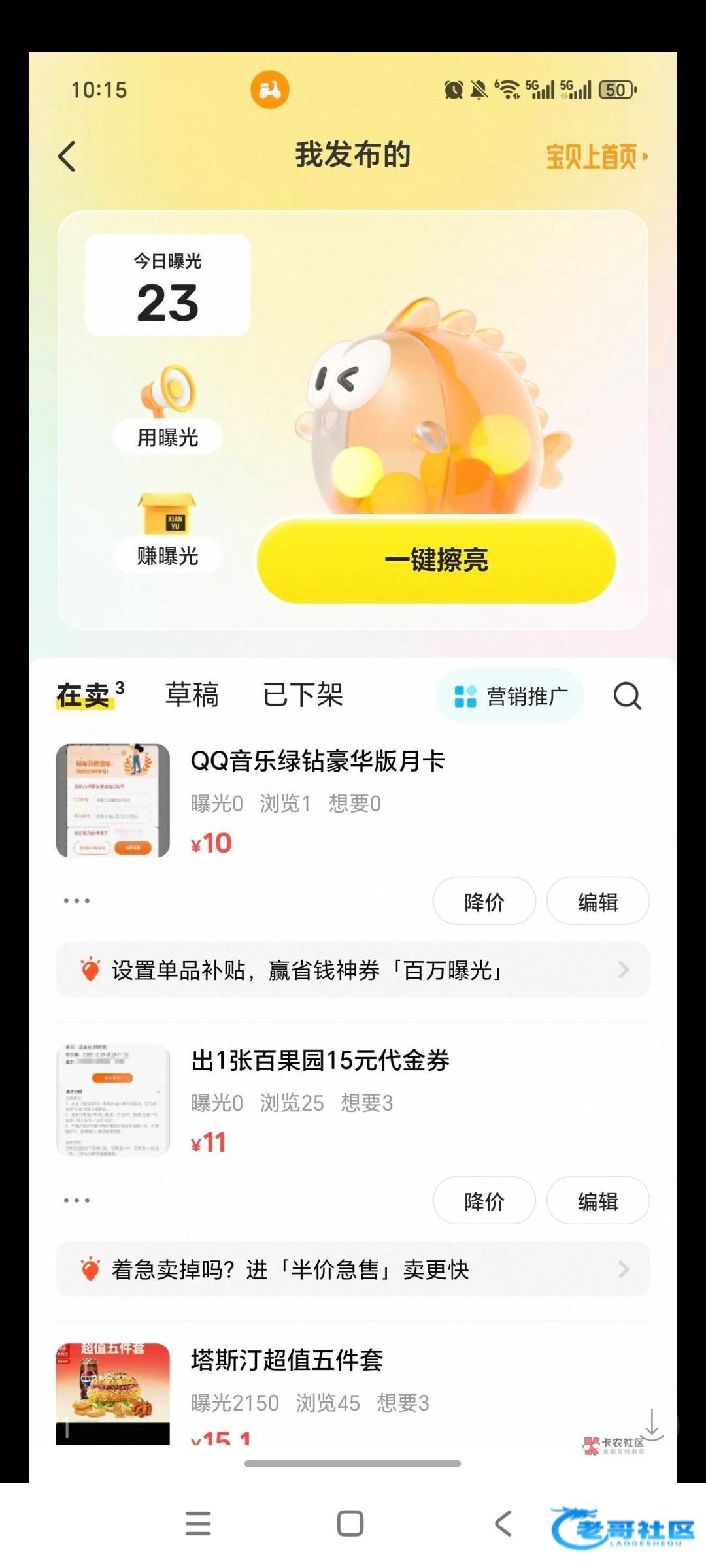The image size is (706, 1568).
Task: Go back from 我发布的 page
Action: 67,157
